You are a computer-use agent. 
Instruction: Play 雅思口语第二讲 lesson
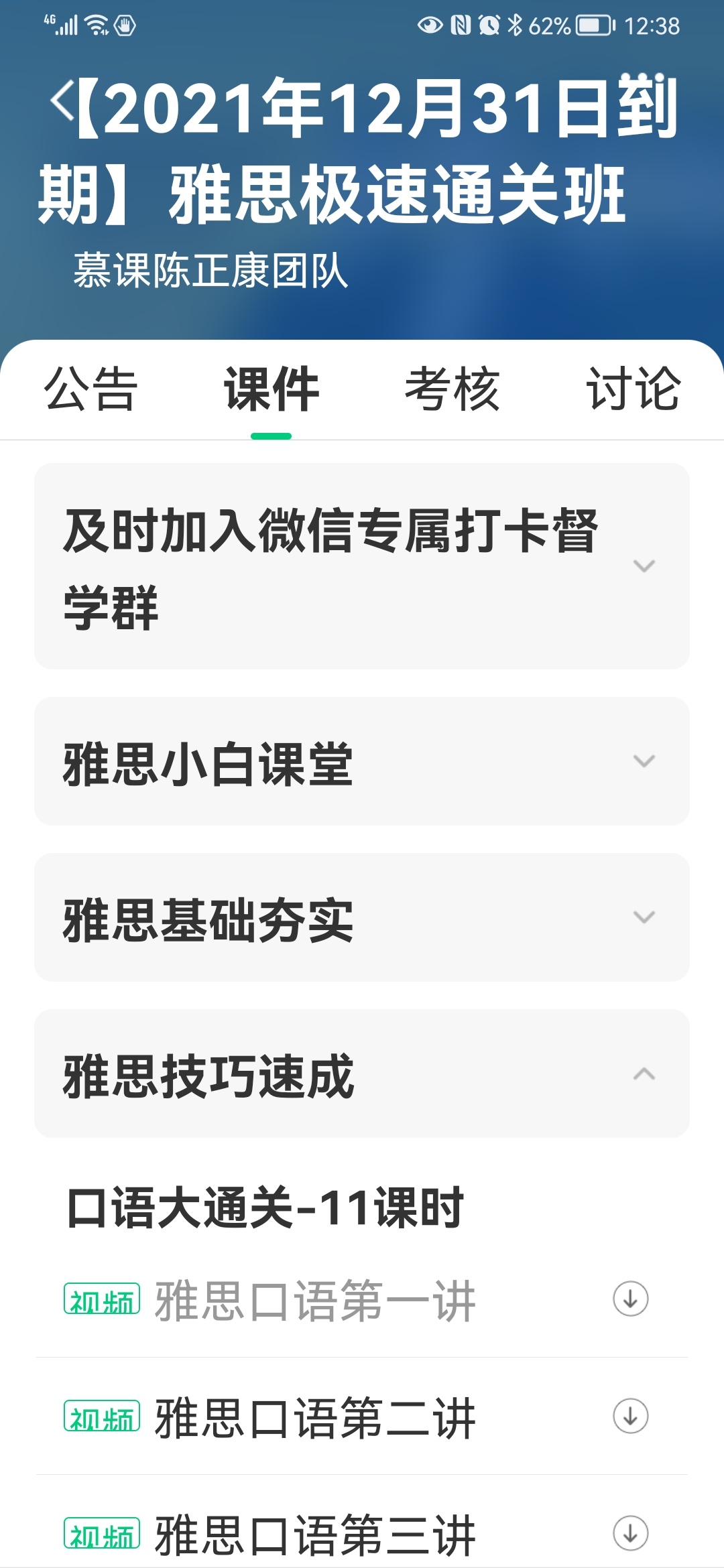[x=315, y=1417]
